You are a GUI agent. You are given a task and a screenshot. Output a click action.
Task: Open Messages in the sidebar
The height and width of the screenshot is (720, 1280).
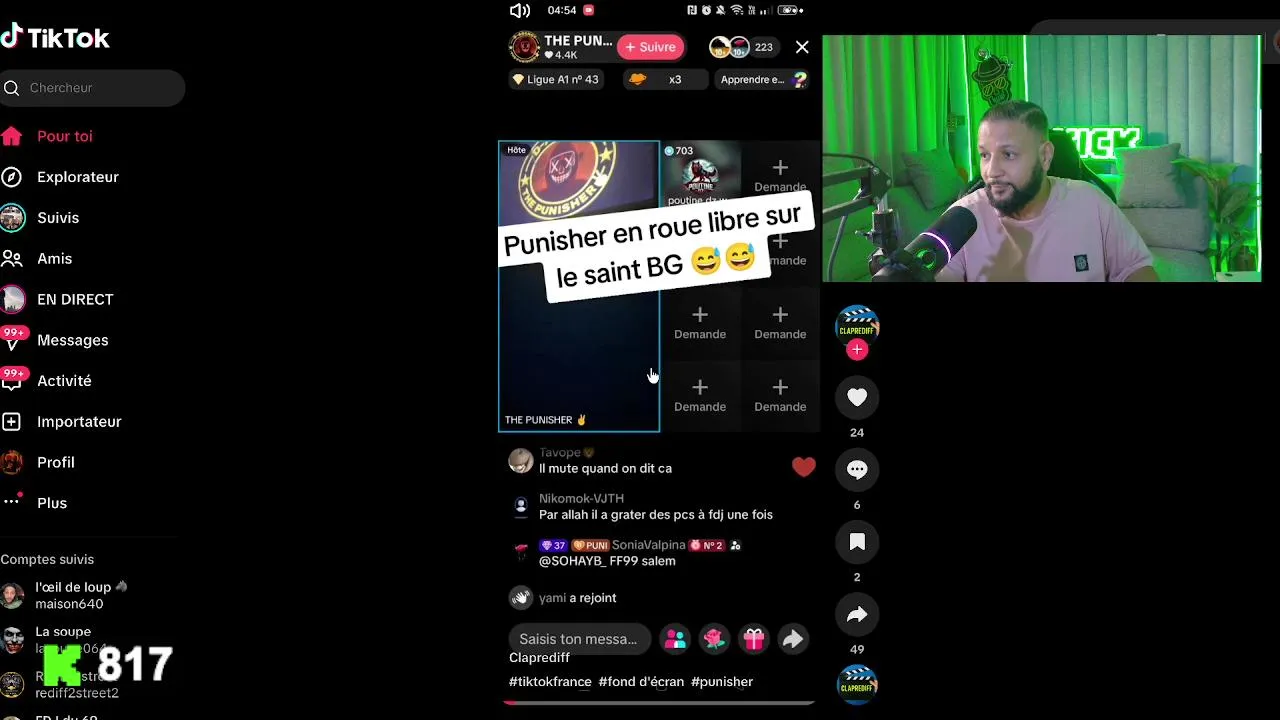72,340
